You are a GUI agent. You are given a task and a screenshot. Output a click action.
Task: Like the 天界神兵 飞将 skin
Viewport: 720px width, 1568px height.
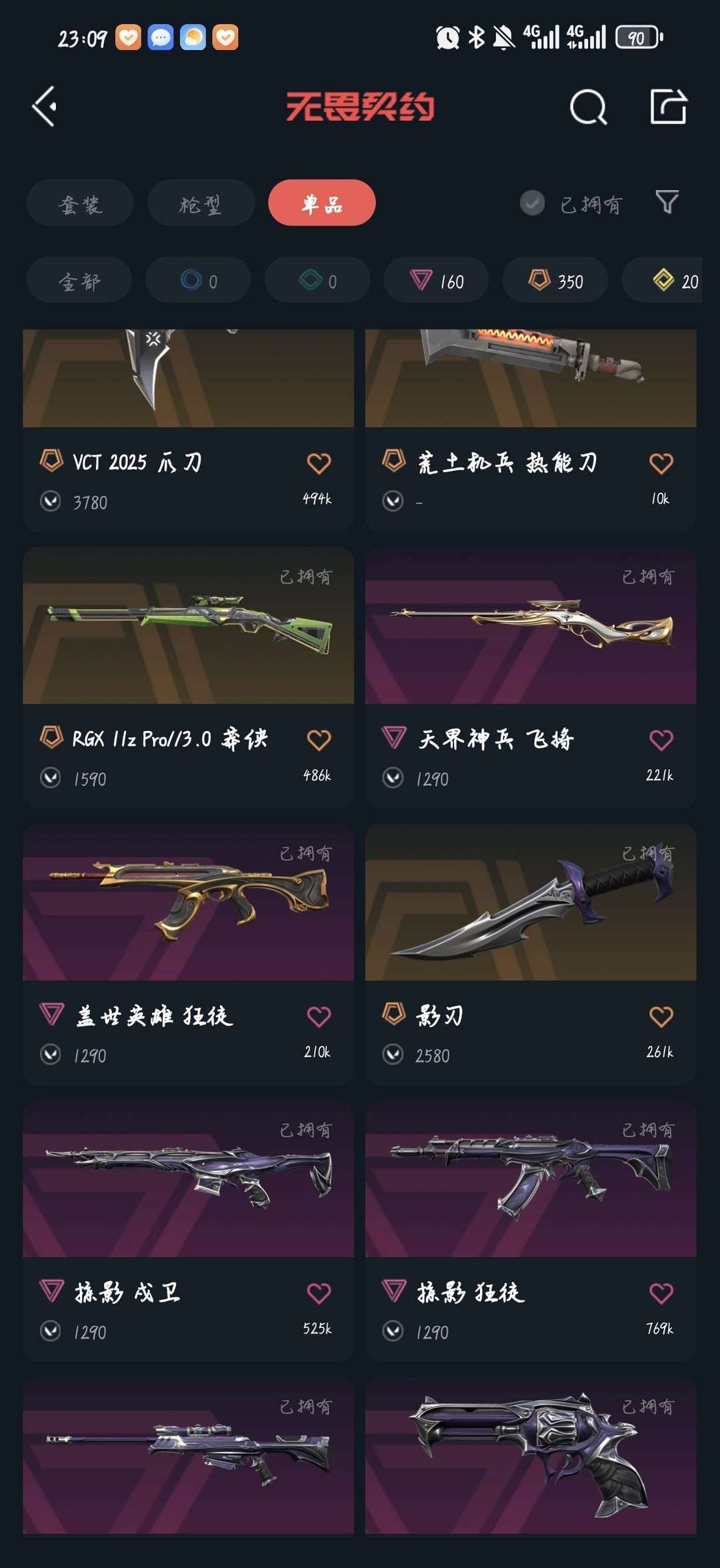tap(661, 740)
